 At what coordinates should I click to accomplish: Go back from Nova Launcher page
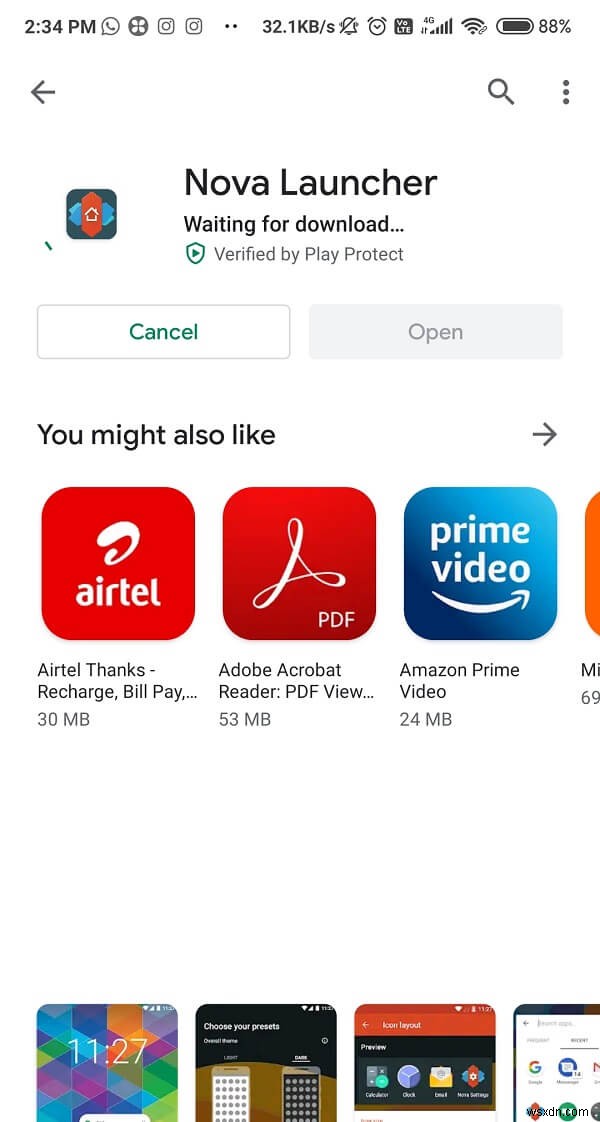43,93
